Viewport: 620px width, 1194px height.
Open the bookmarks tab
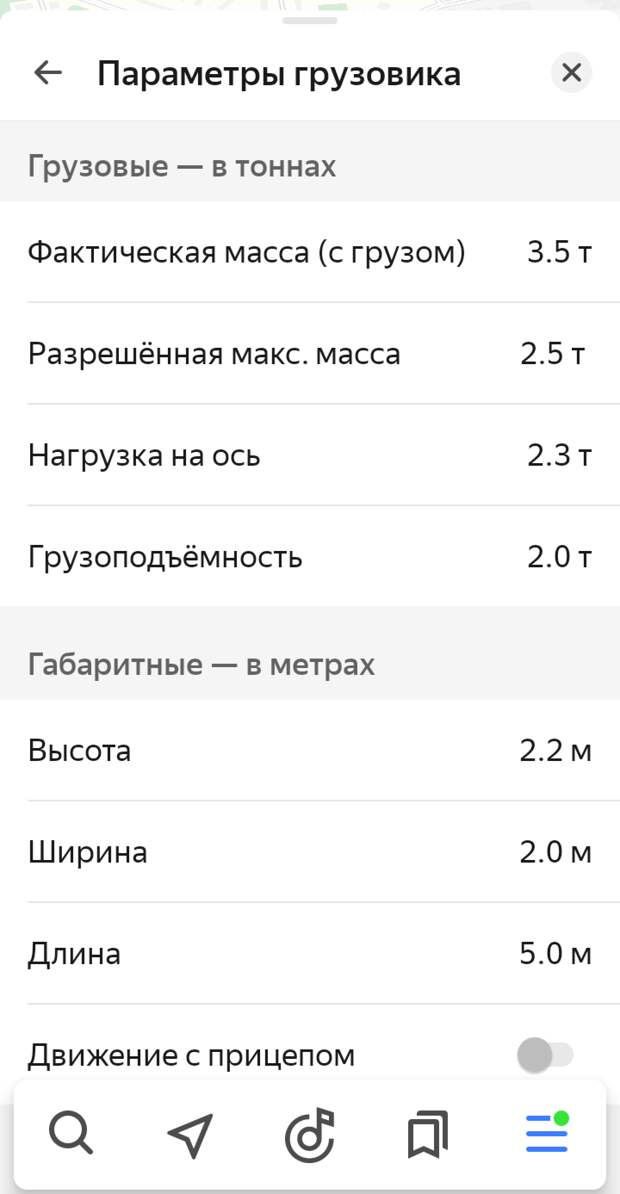(x=428, y=1134)
